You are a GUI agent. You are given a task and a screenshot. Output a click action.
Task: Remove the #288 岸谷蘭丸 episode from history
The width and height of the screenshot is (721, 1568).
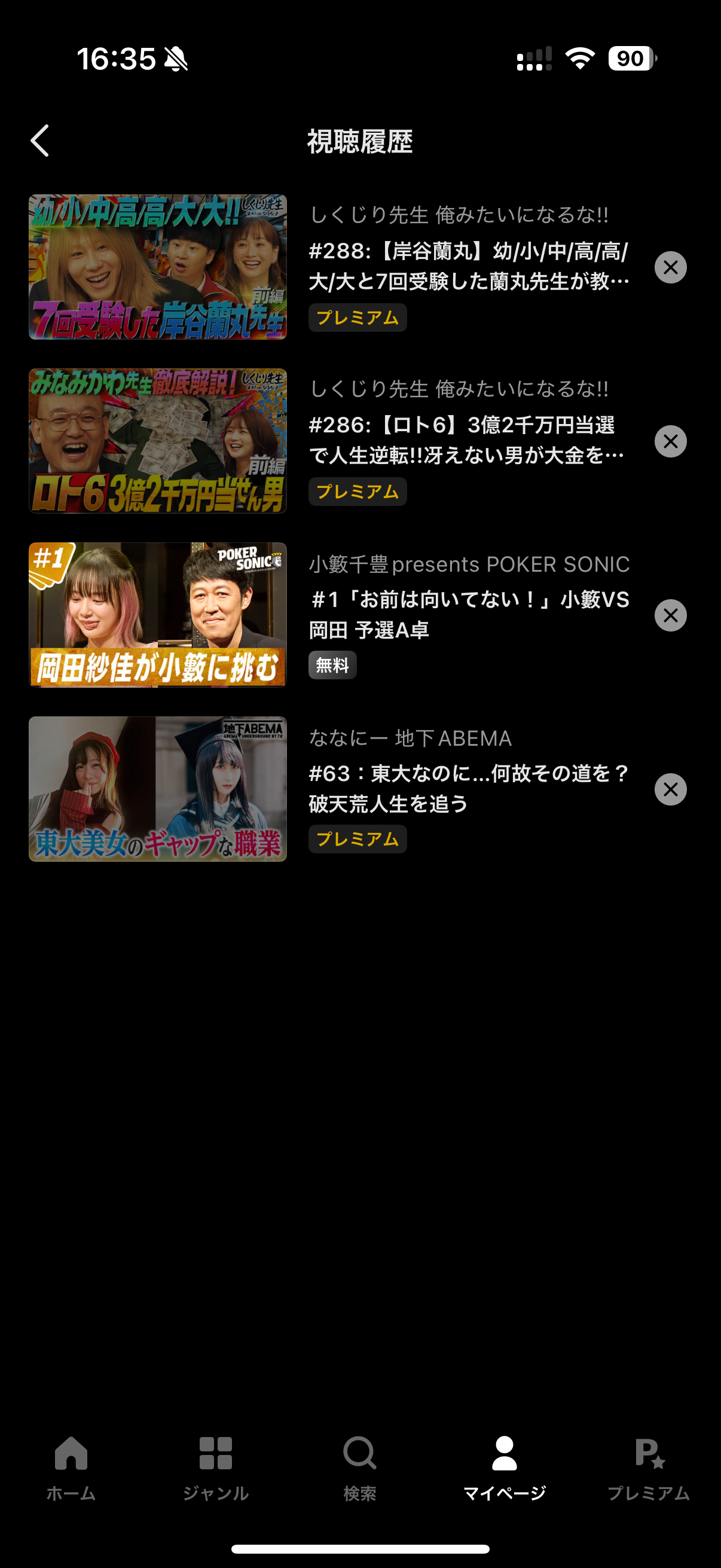click(671, 267)
